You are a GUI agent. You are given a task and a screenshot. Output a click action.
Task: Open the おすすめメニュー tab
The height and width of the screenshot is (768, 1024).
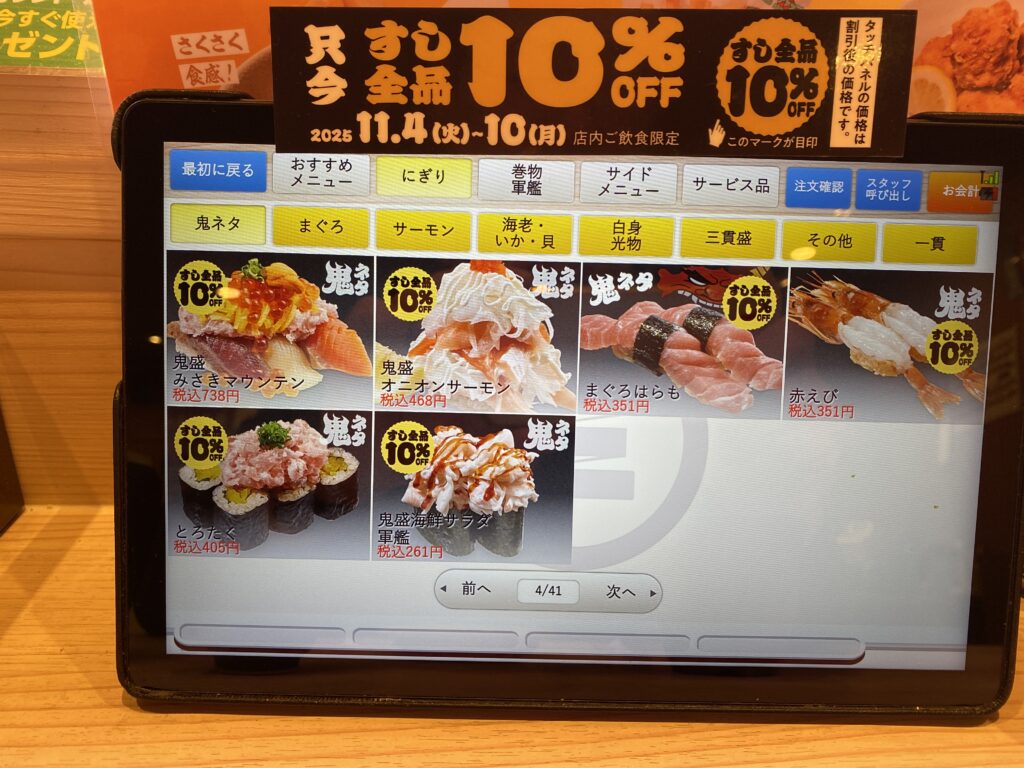tap(321, 175)
